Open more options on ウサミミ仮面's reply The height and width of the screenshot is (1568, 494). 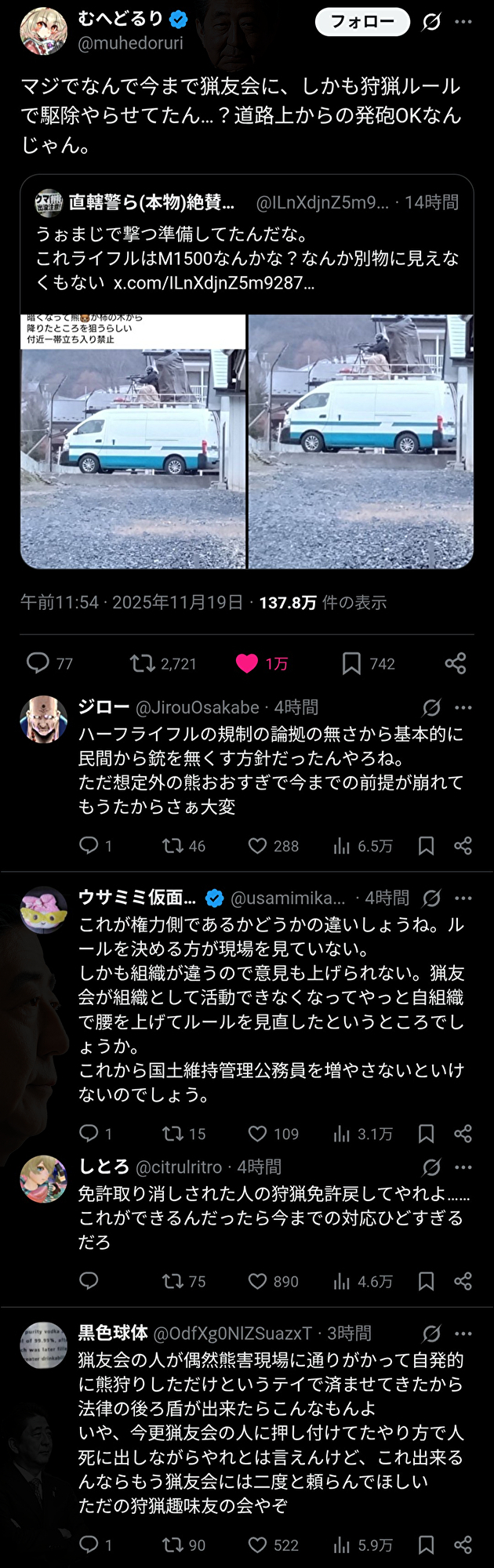(x=463, y=898)
